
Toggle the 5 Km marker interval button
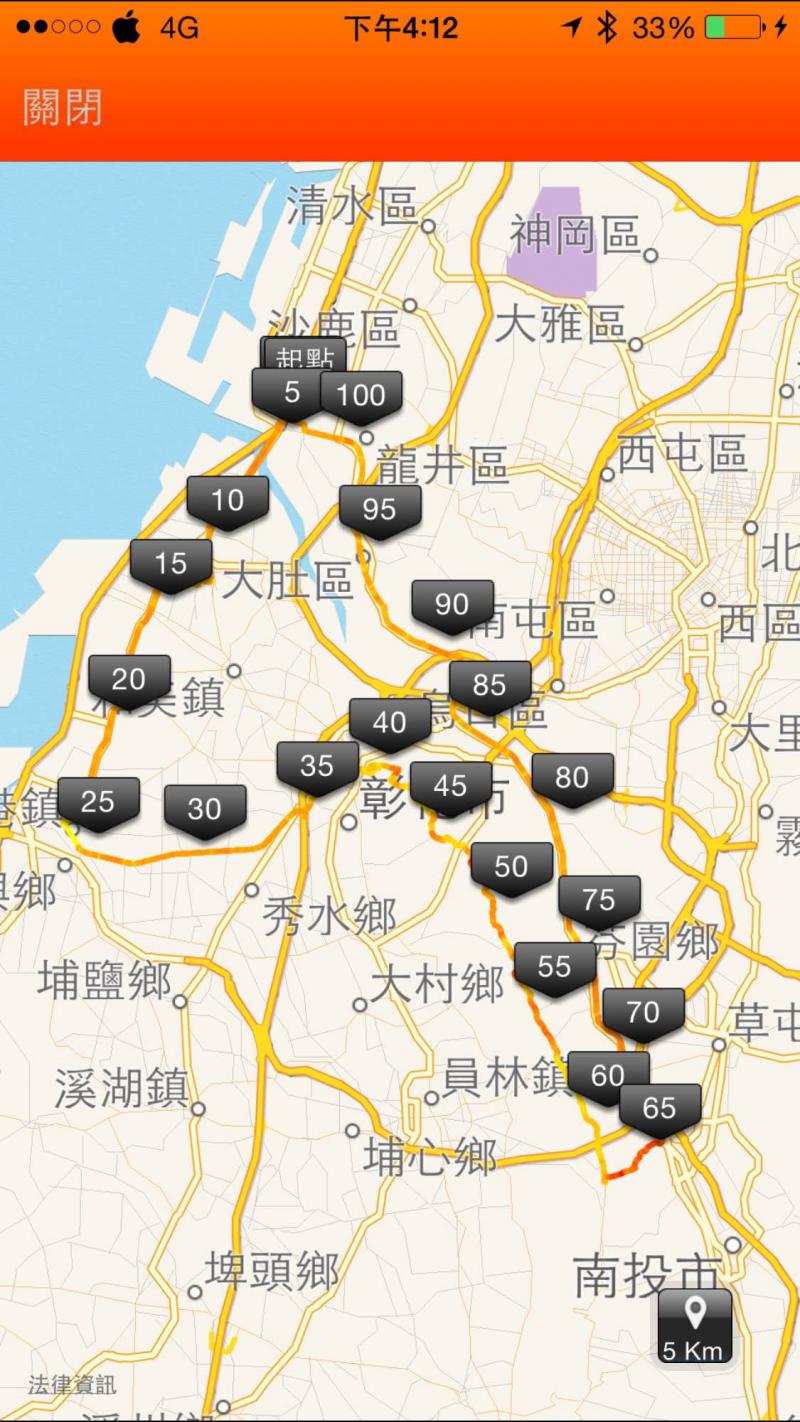tap(694, 1325)
